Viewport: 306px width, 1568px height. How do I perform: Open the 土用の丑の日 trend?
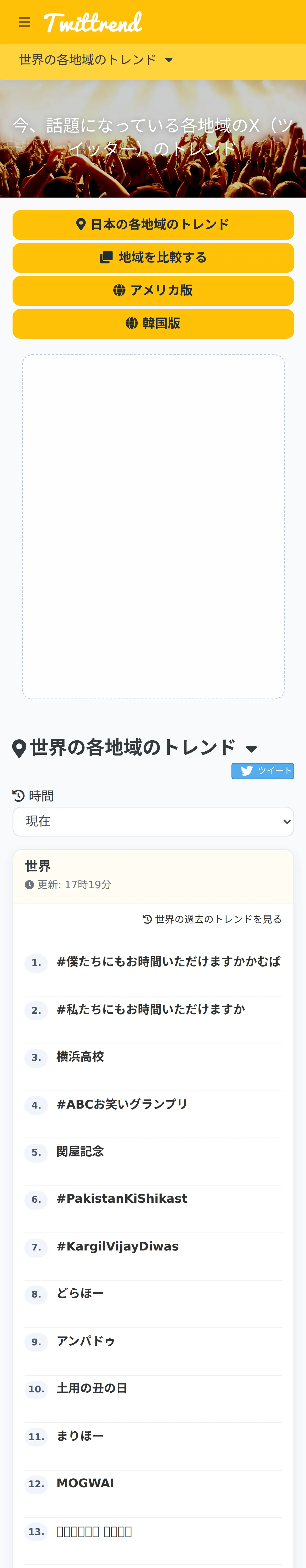(92, 1388)
